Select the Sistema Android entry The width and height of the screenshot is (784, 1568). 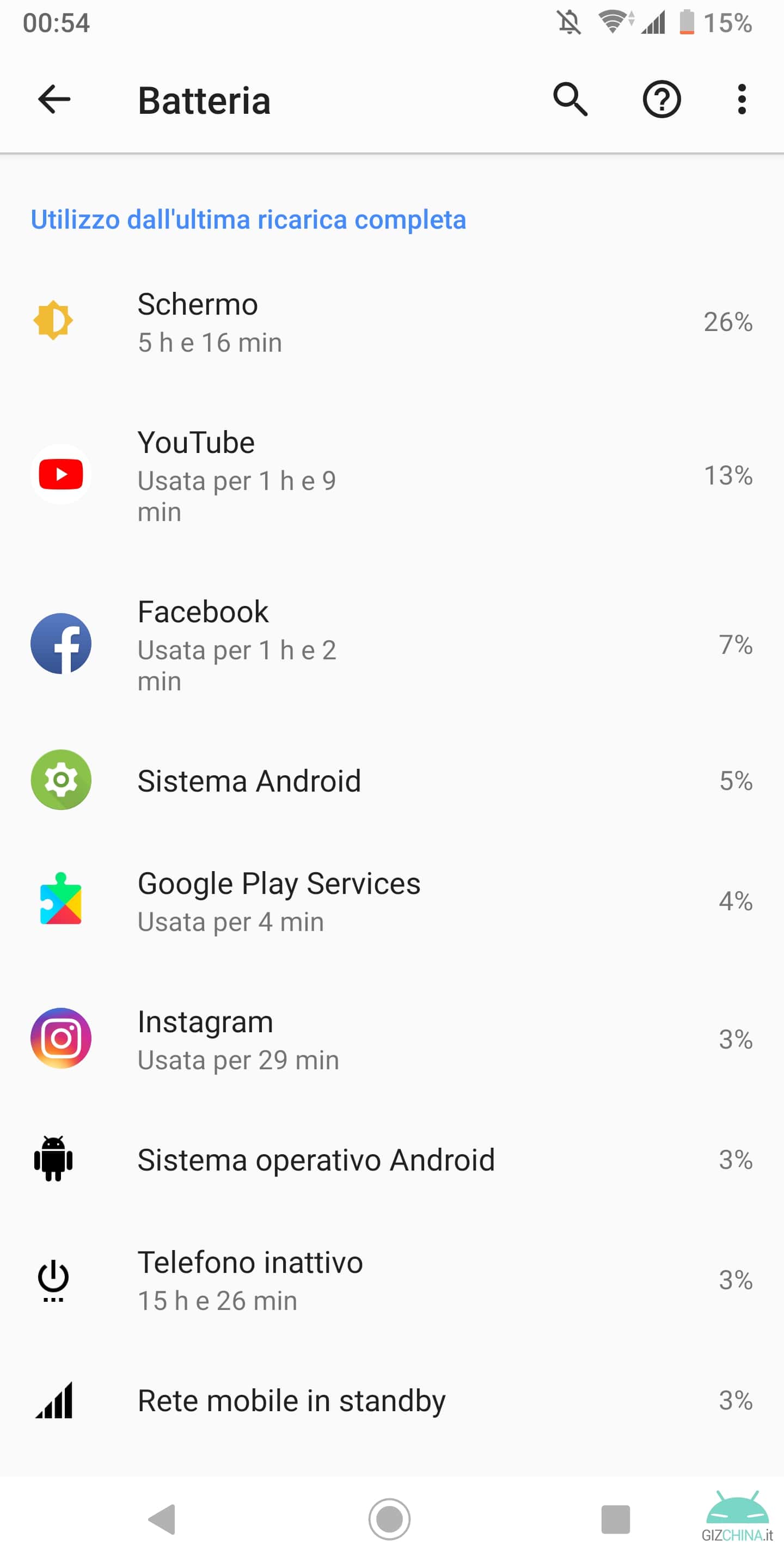click(x=392, y=780)
